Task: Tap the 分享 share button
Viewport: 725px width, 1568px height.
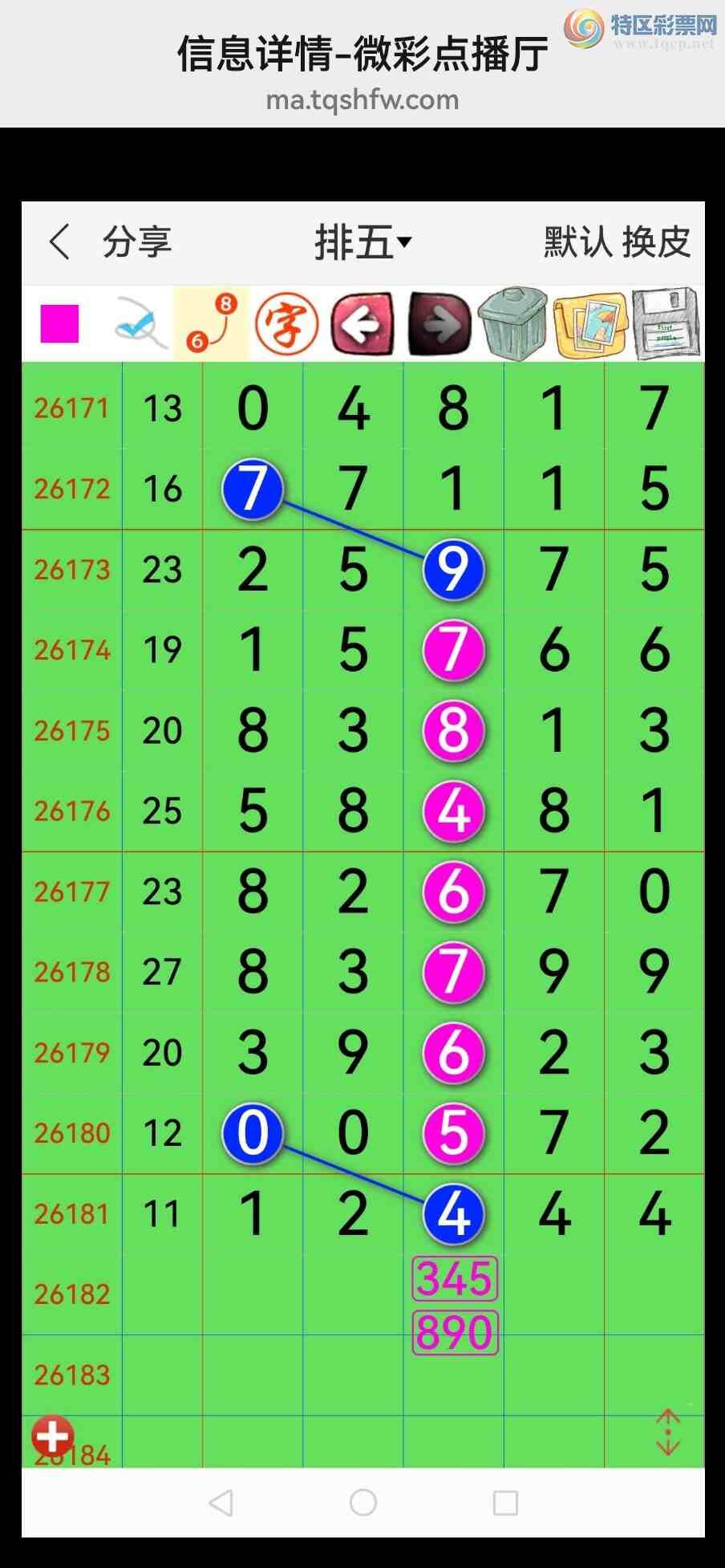Action: click(137, 242)
